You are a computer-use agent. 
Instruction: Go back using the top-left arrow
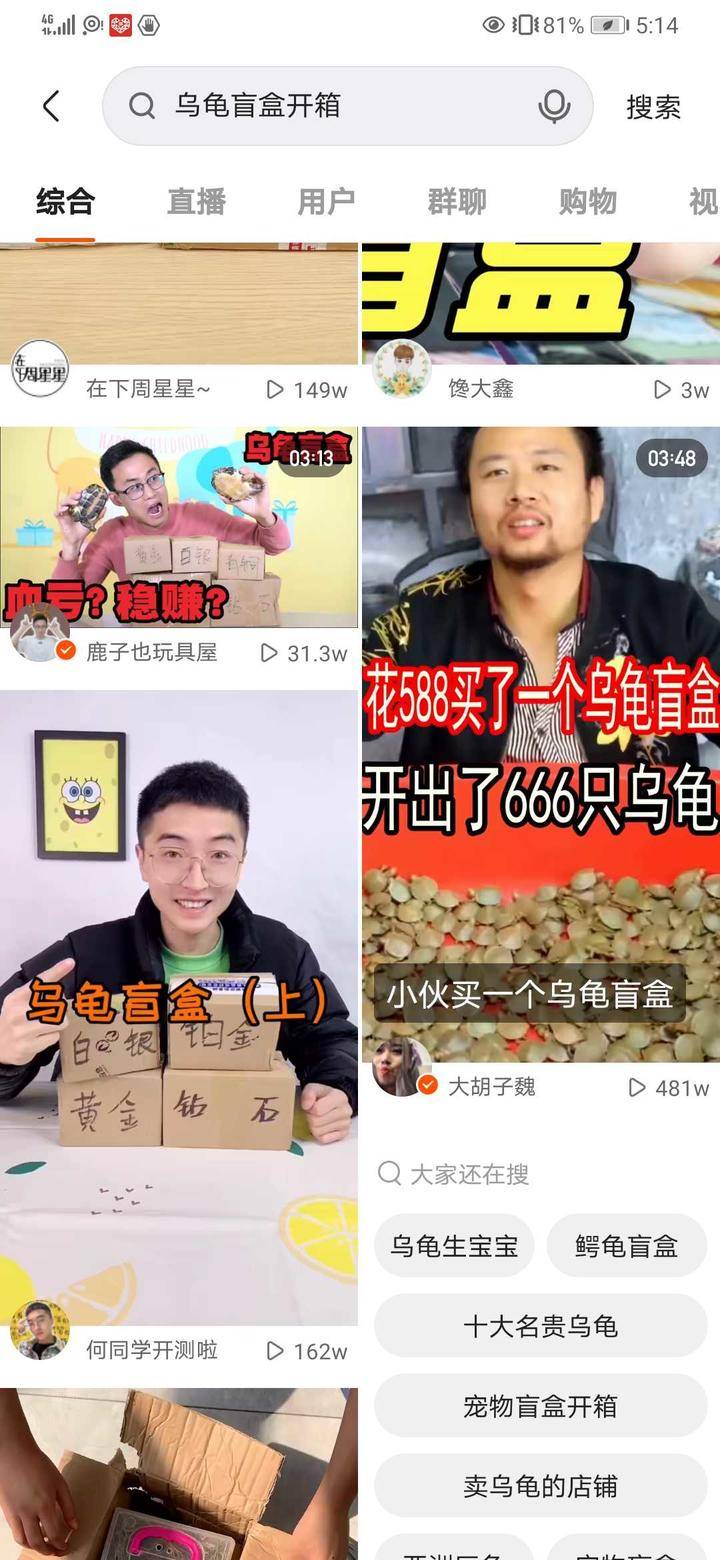52,106
